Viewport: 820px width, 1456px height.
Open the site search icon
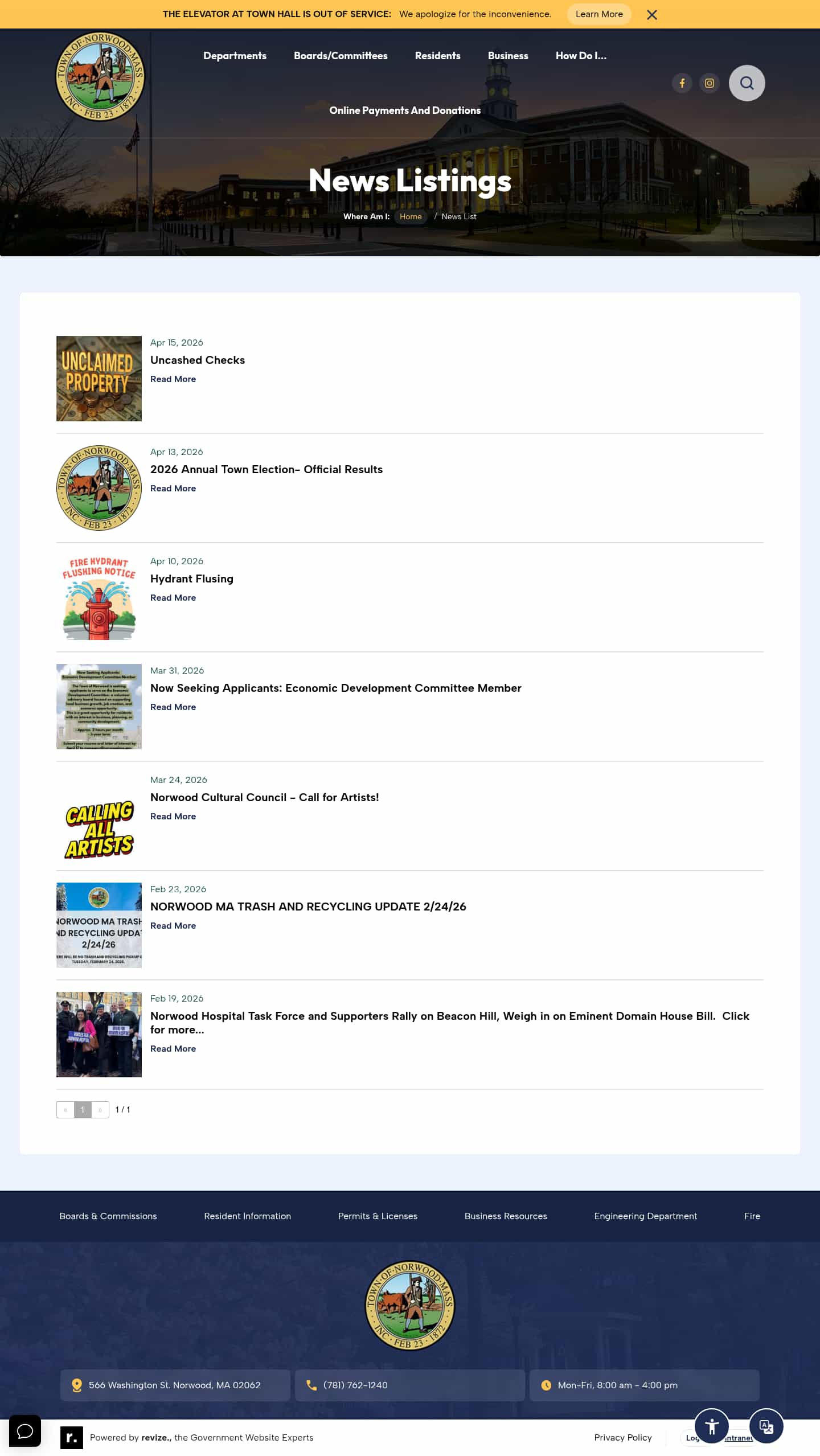(747, 83)
